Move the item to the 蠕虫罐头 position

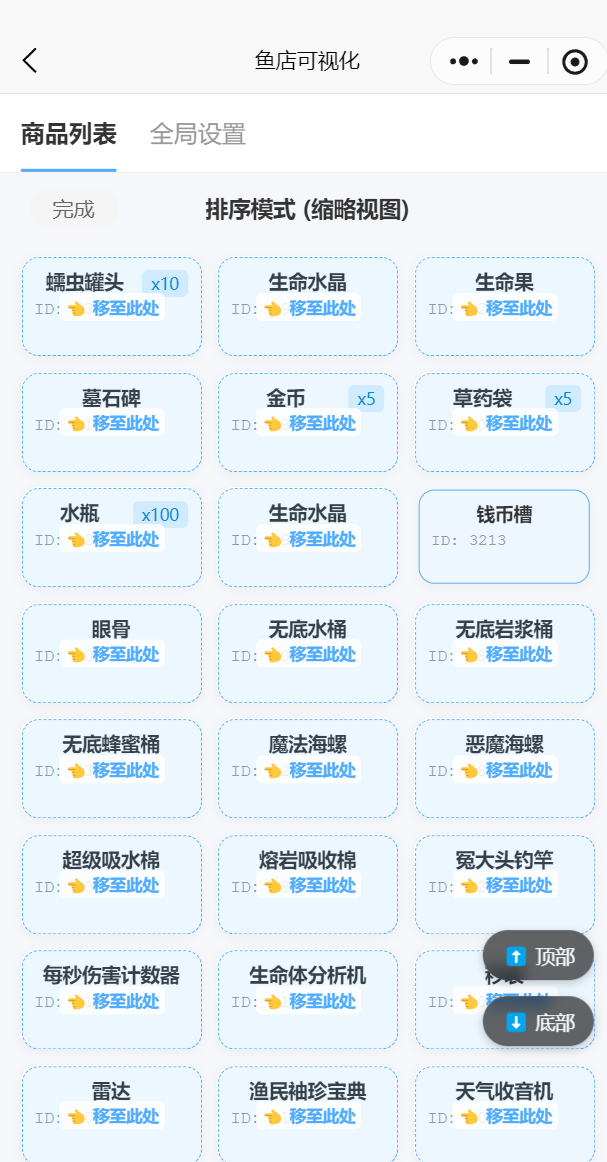pyautogui.click(x=113, y=308)
